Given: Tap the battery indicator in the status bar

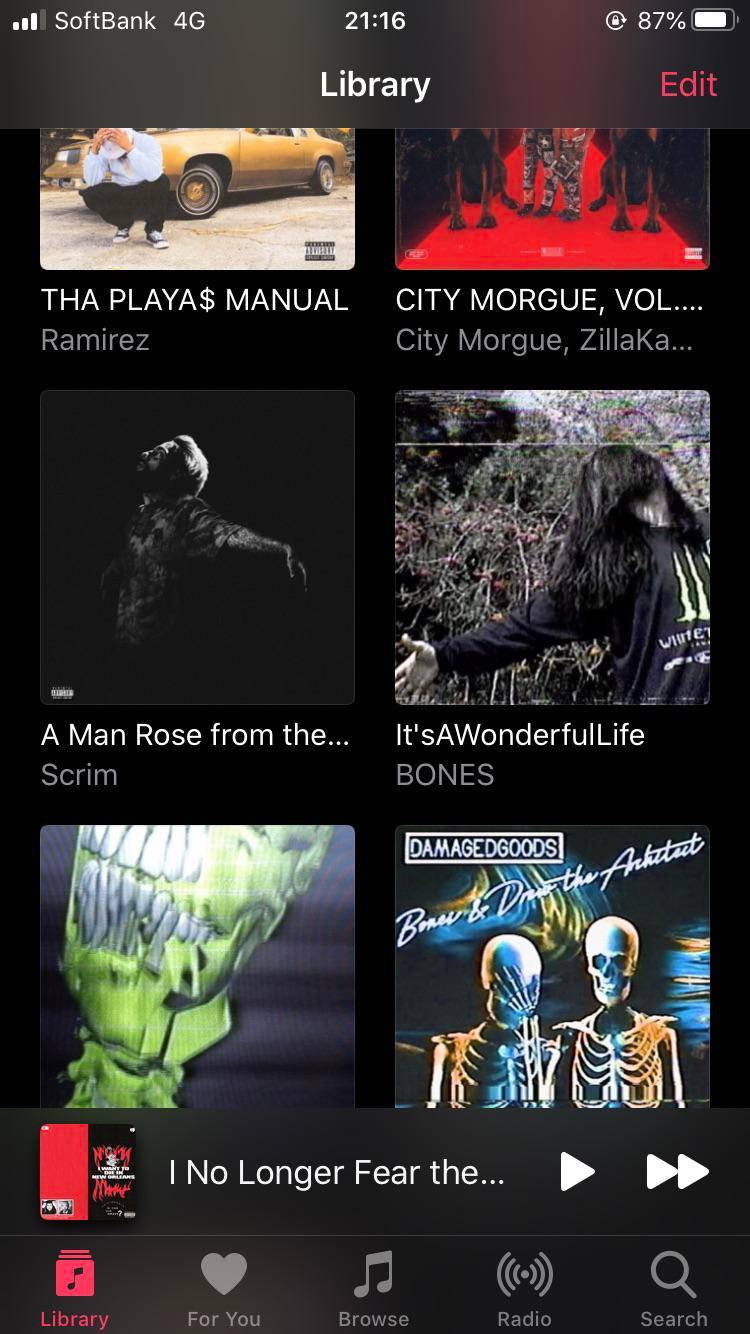Looking at the screenshot, I should [712, 20].
